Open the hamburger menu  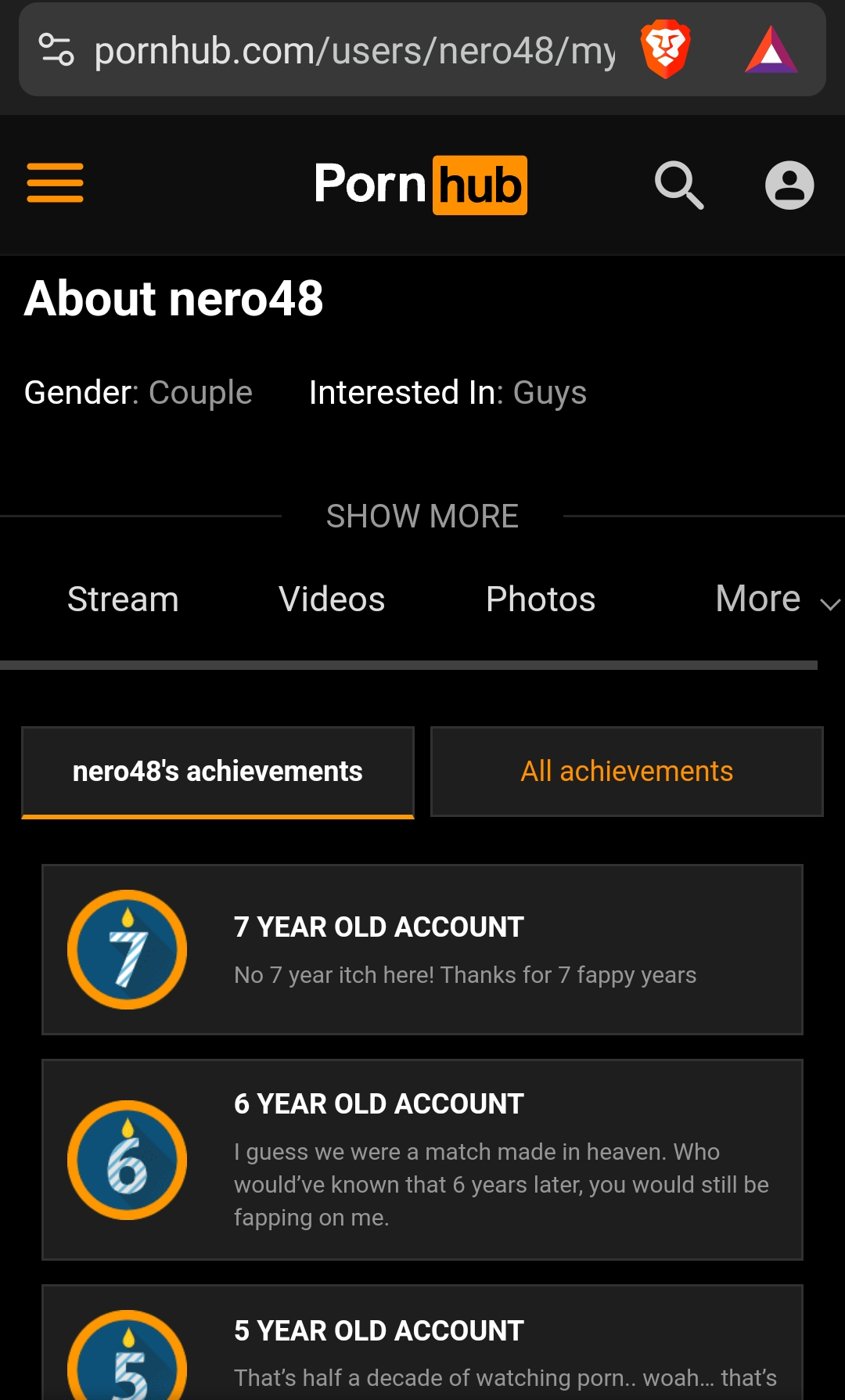coord(55,183)
